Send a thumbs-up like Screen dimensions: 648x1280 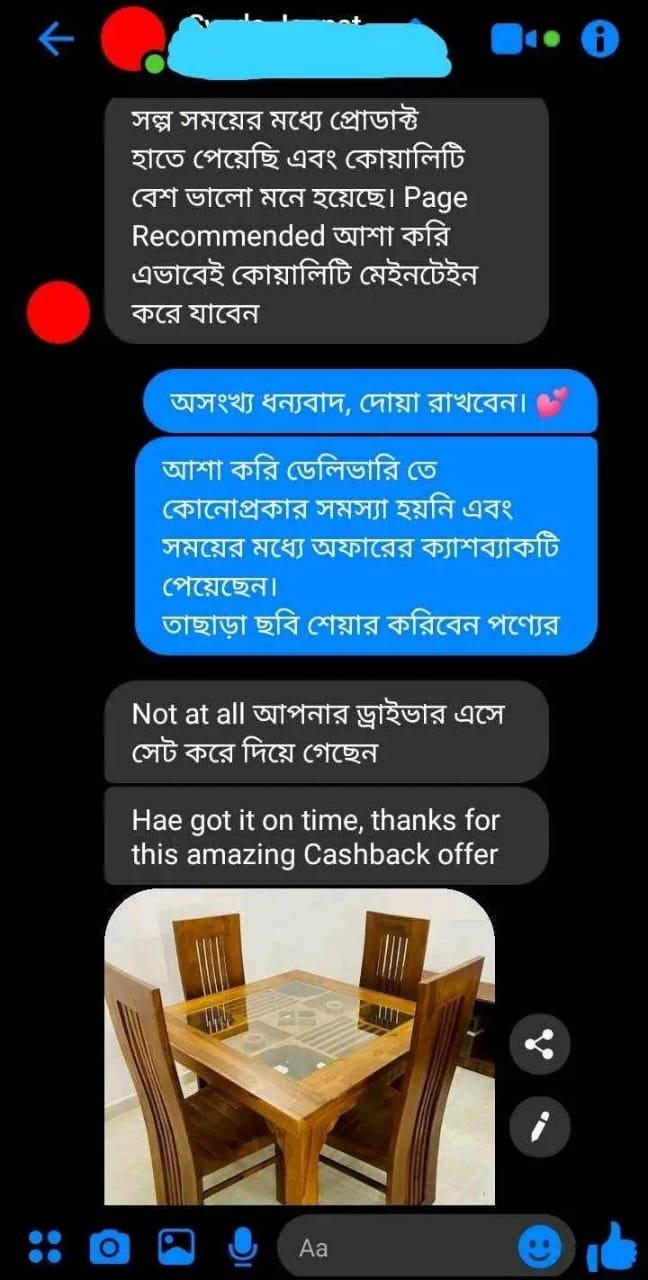pos(612,1245)
